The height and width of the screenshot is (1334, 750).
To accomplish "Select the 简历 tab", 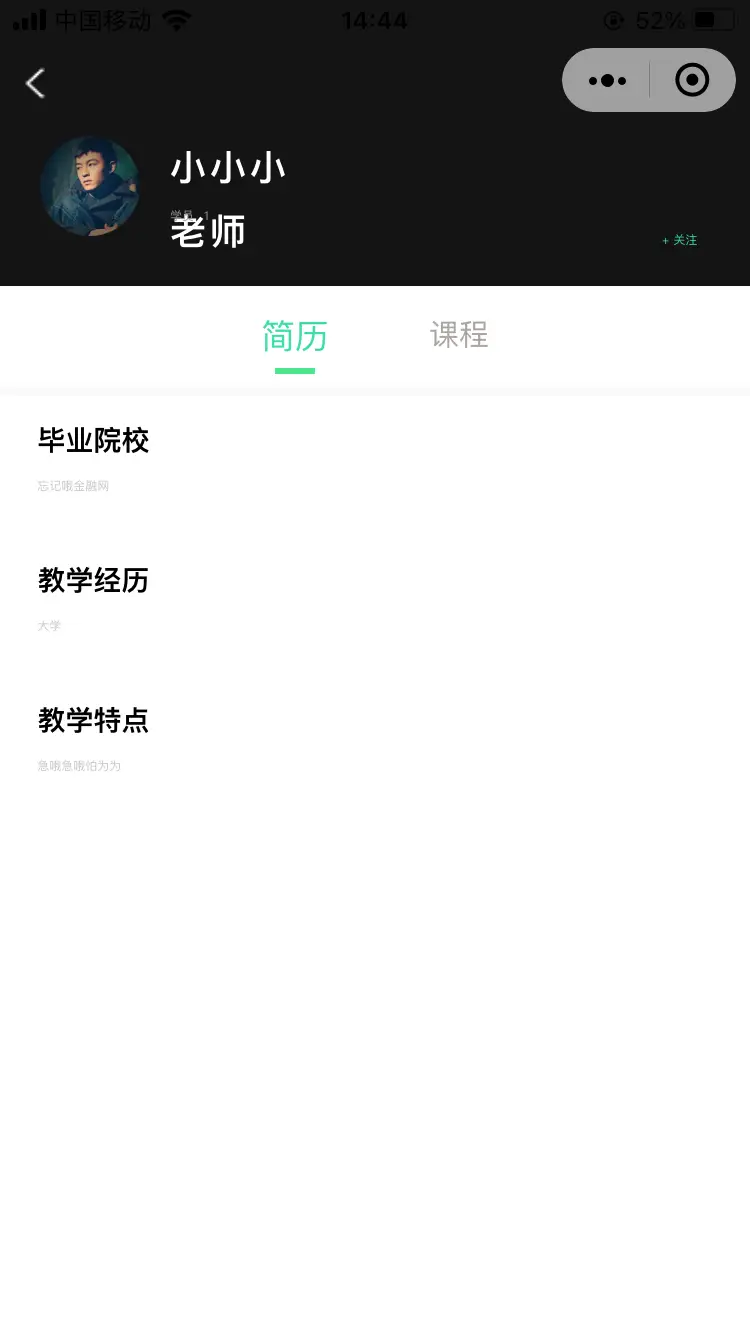I will point(295,336).
